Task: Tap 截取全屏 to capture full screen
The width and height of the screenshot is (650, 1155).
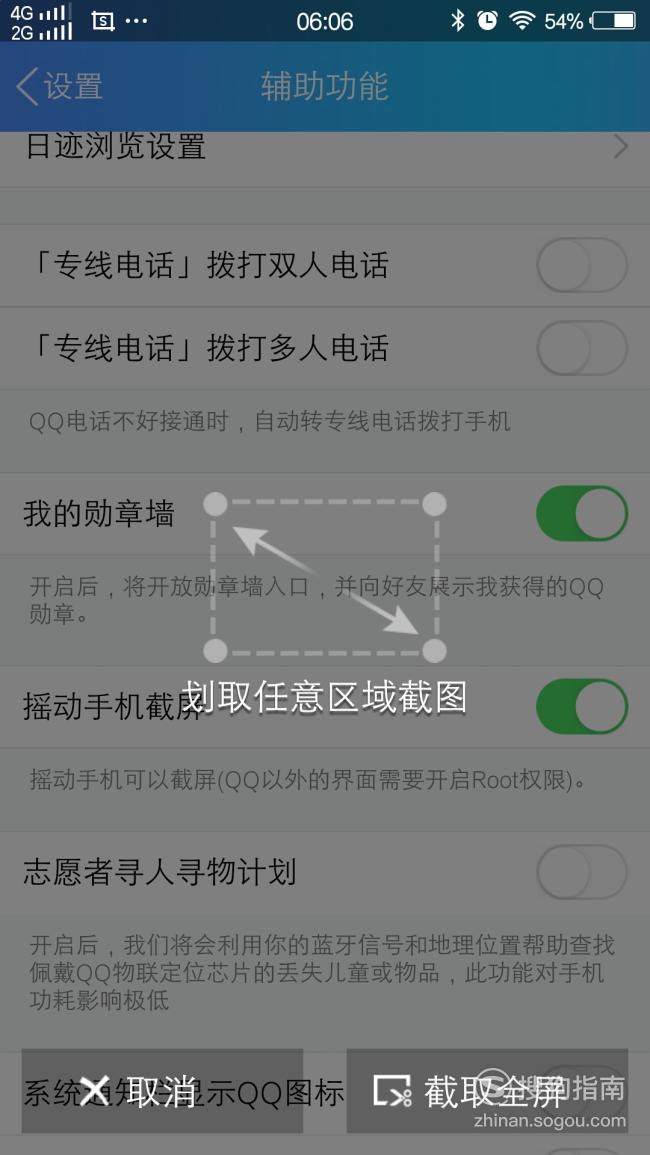Action: click(487, 1091)
